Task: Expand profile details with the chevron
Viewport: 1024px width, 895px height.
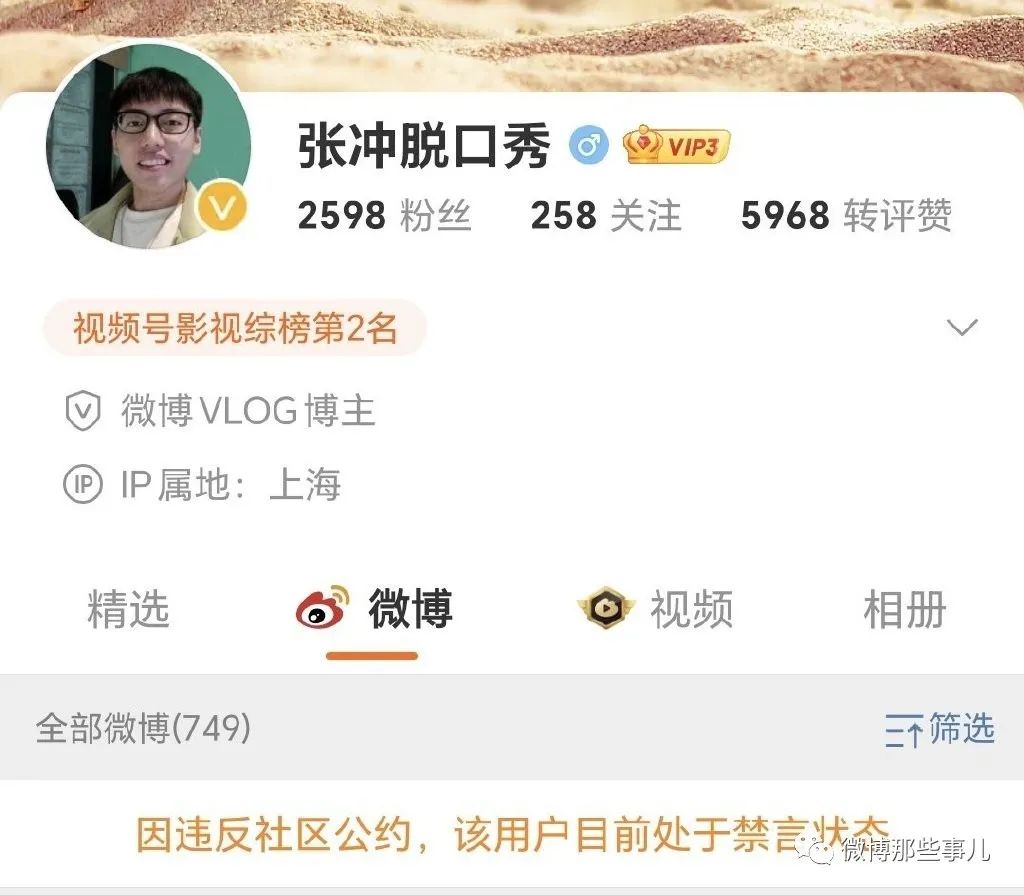Action: (x=962, y=328)
